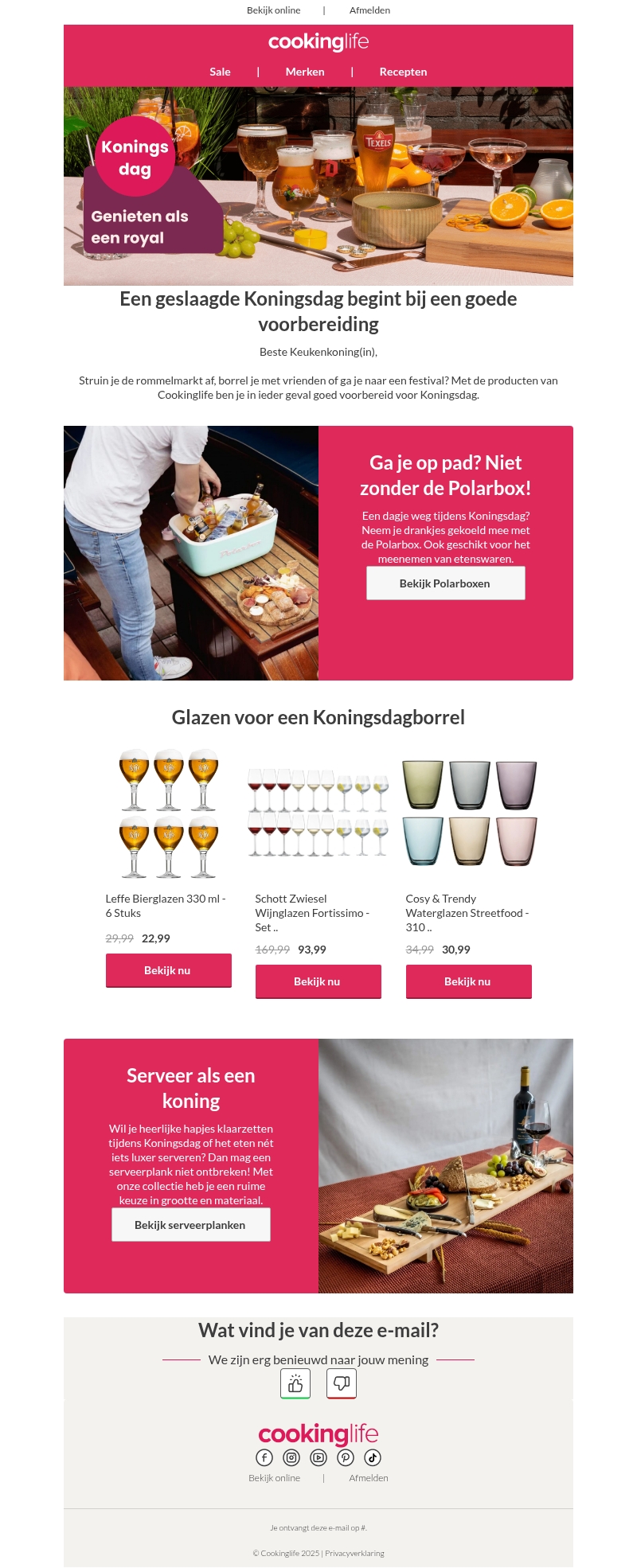Tap the Bekijk Polarboxen button
Image resolution: width=637 pixels, height=1568 pixels.
point(445,583)
